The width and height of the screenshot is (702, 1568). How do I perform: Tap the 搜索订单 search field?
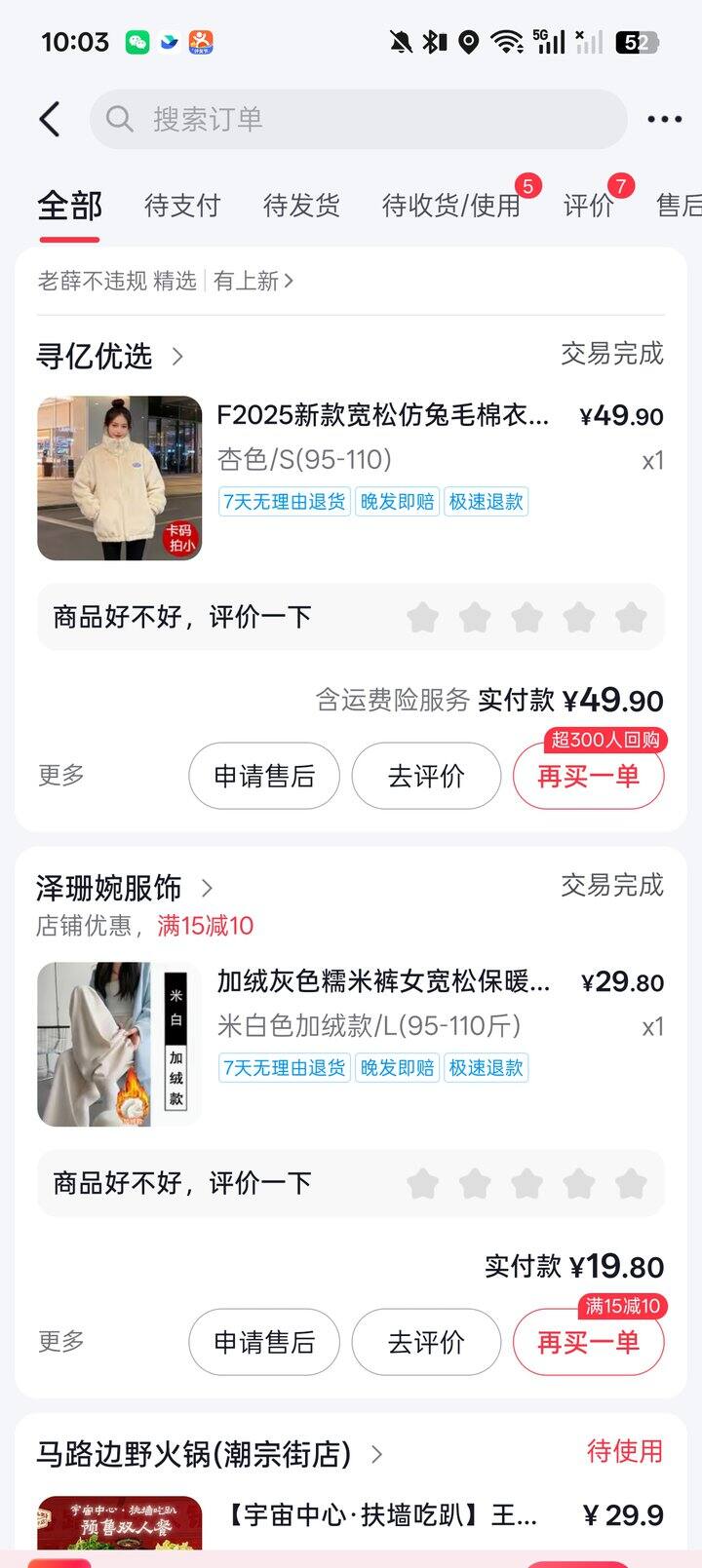coord(359,120)
